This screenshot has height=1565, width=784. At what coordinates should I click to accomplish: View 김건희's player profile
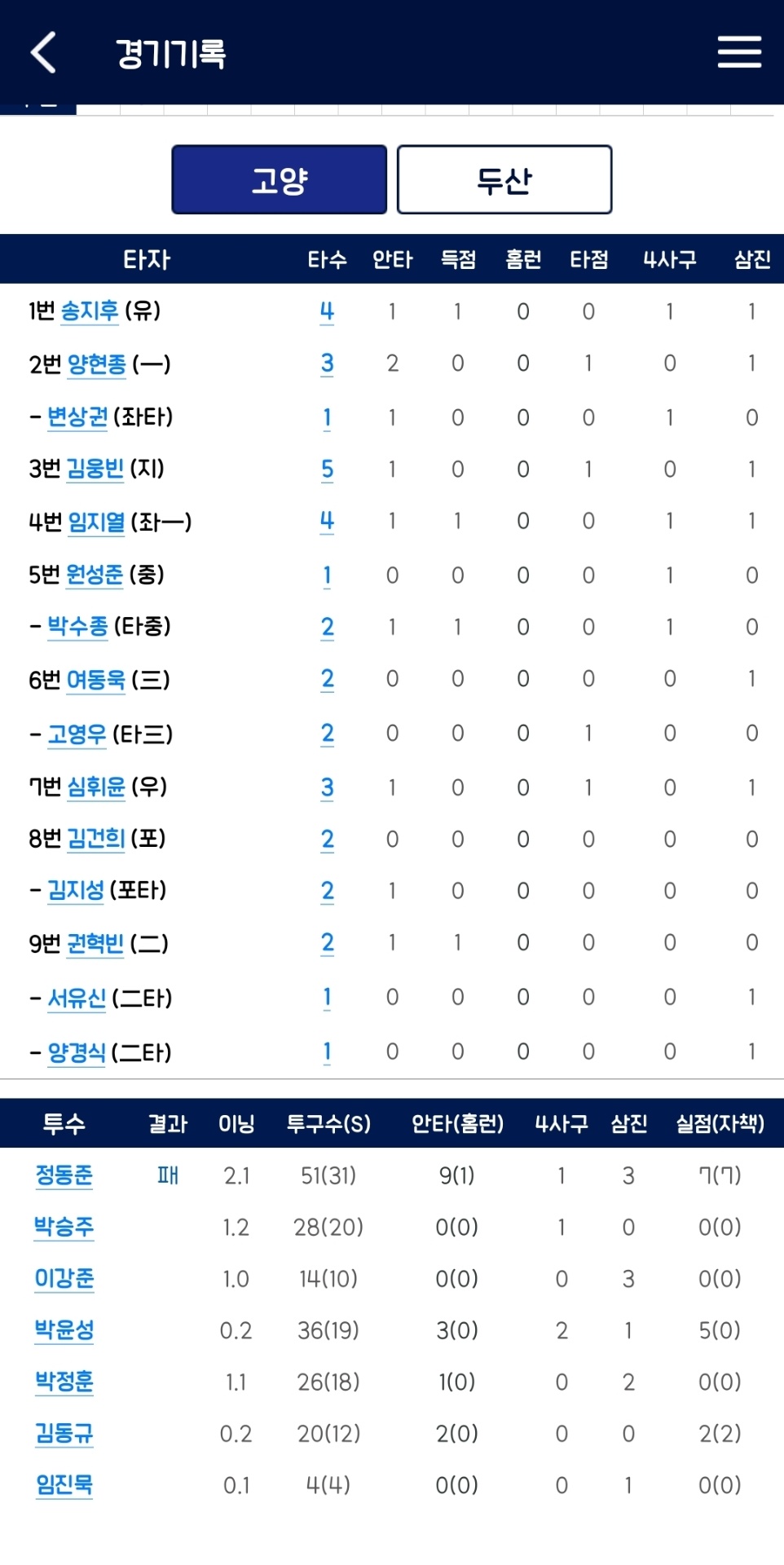pos(95,839)
